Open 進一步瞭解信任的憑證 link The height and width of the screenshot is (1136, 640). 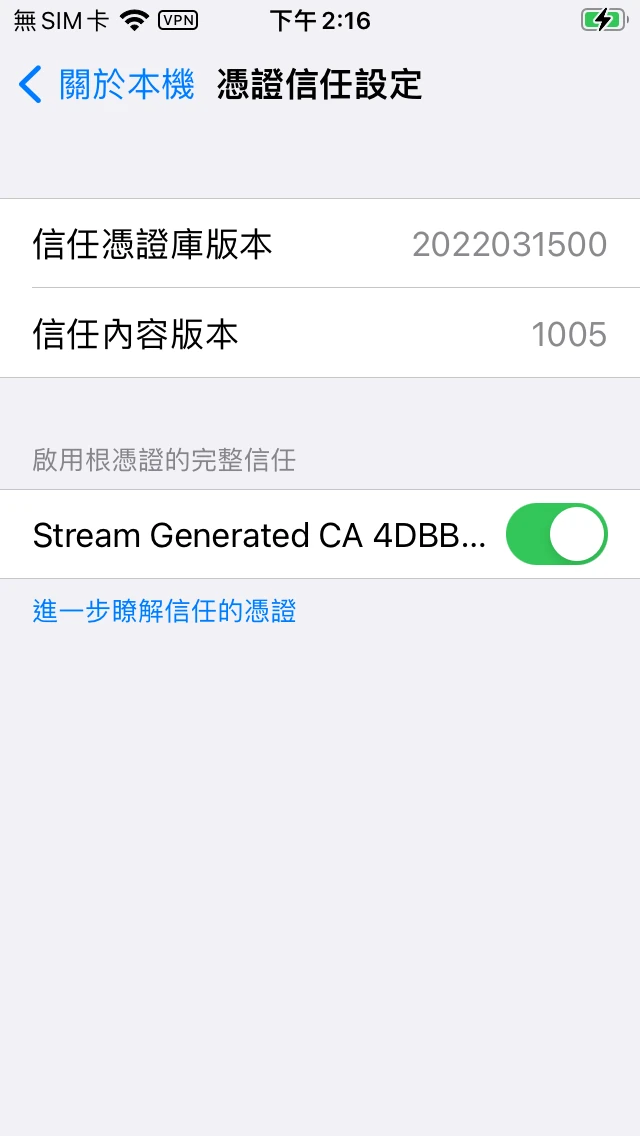click(165, 610)
